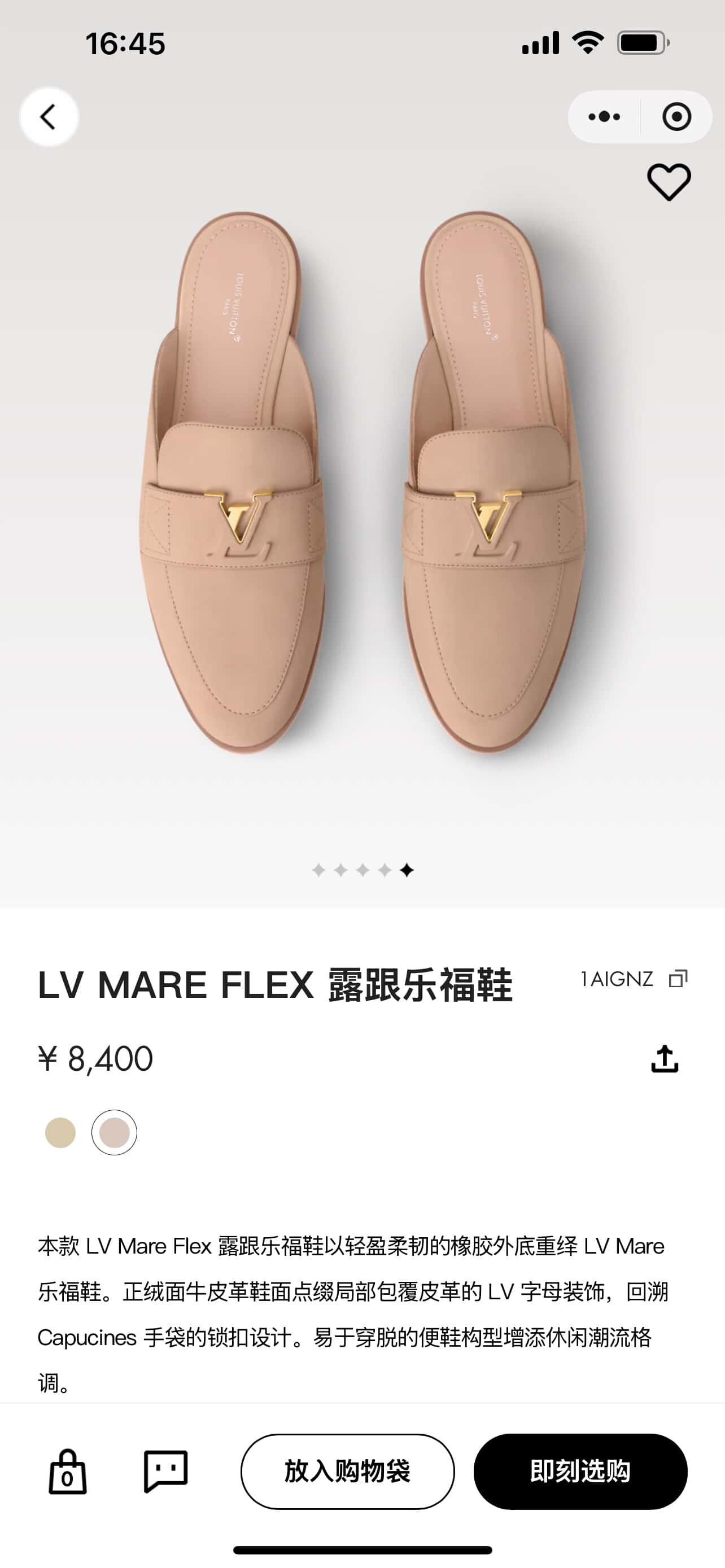Viewport: 725px width, 1568px height.
Task: Add the loafers to wishlist with heart
Action: pos(669,182)
